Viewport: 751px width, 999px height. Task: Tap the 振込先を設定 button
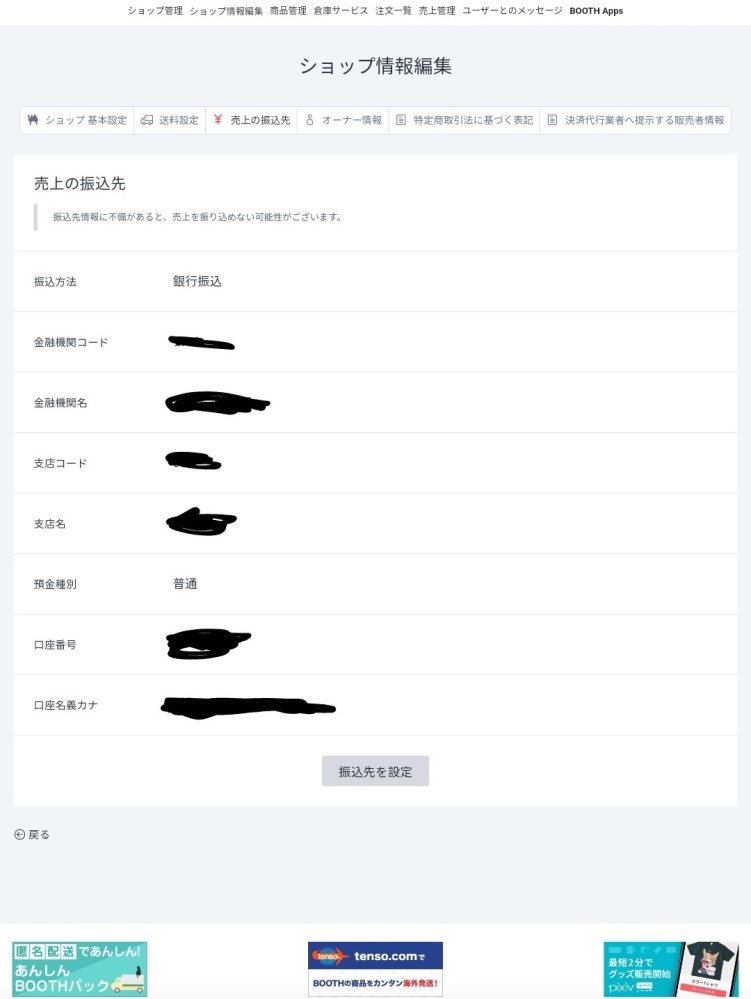click(375, 771)
